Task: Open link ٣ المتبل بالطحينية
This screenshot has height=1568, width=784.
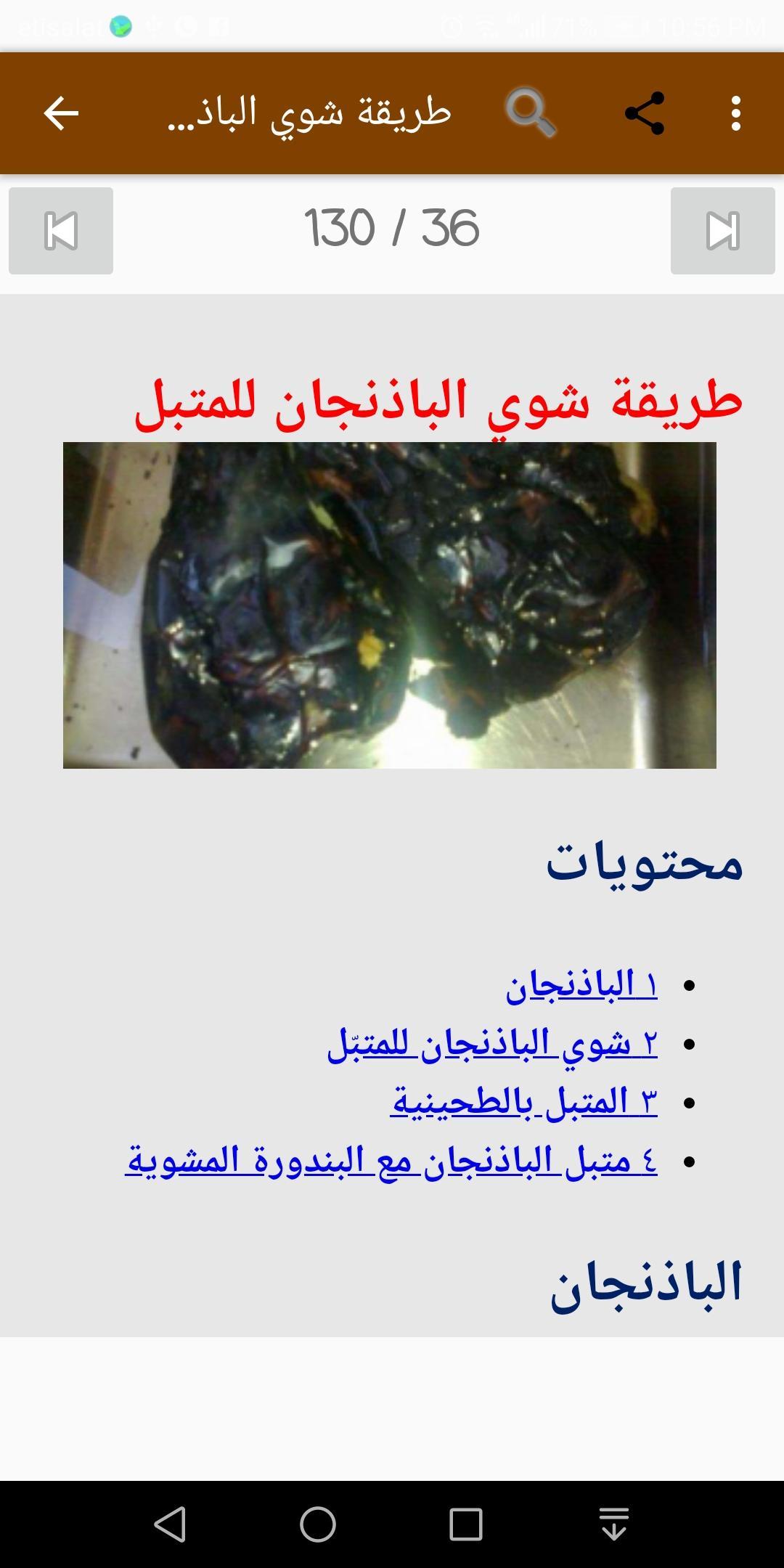Action: click(x=523, y=1102)
